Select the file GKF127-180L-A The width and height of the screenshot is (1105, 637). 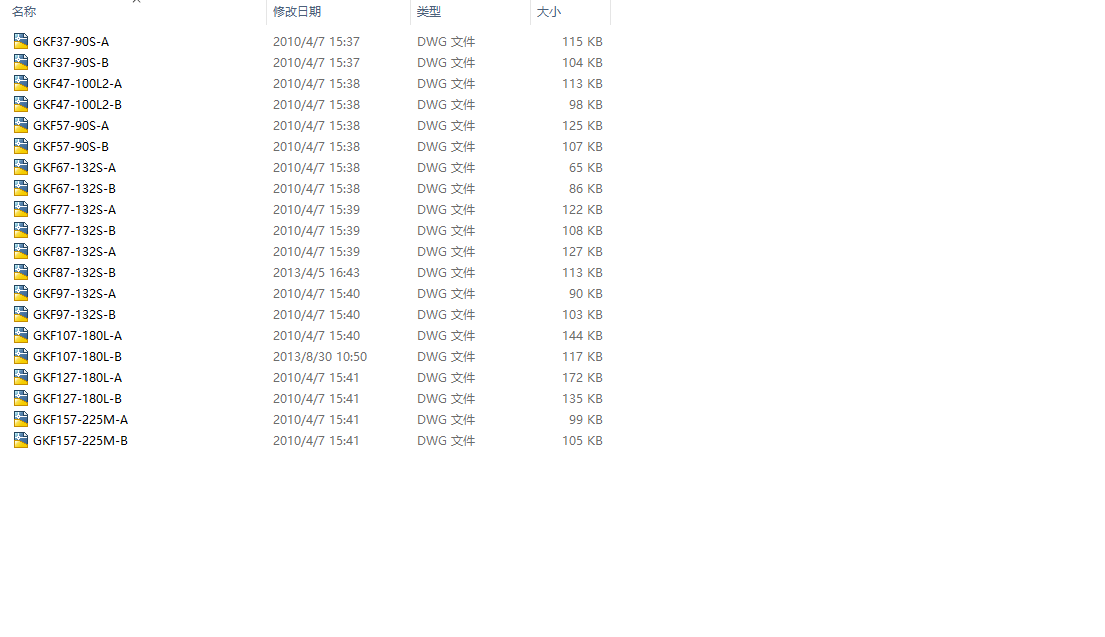(x=77, y=378)
